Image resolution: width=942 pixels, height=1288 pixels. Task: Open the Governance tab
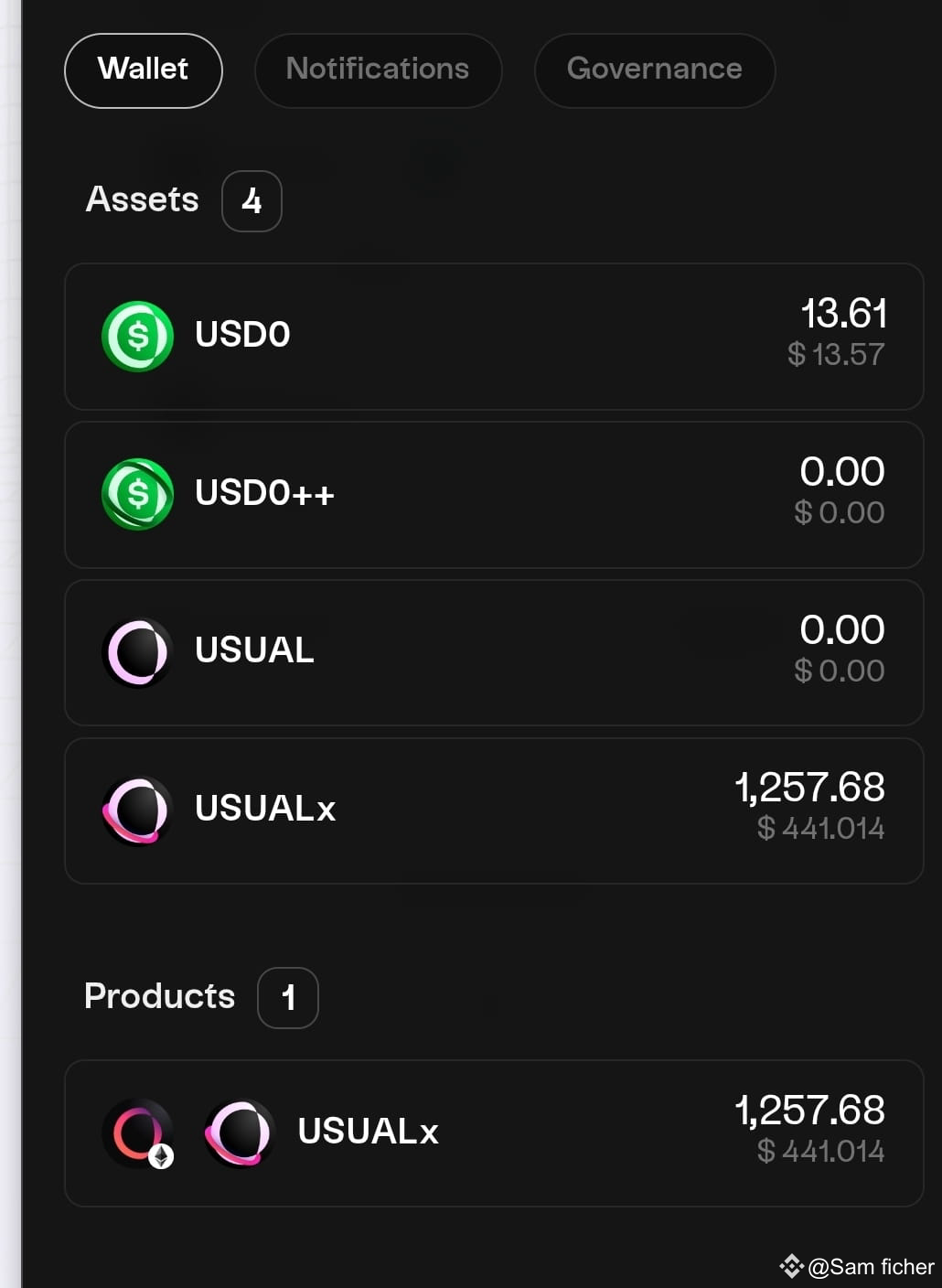click(655, 70)
